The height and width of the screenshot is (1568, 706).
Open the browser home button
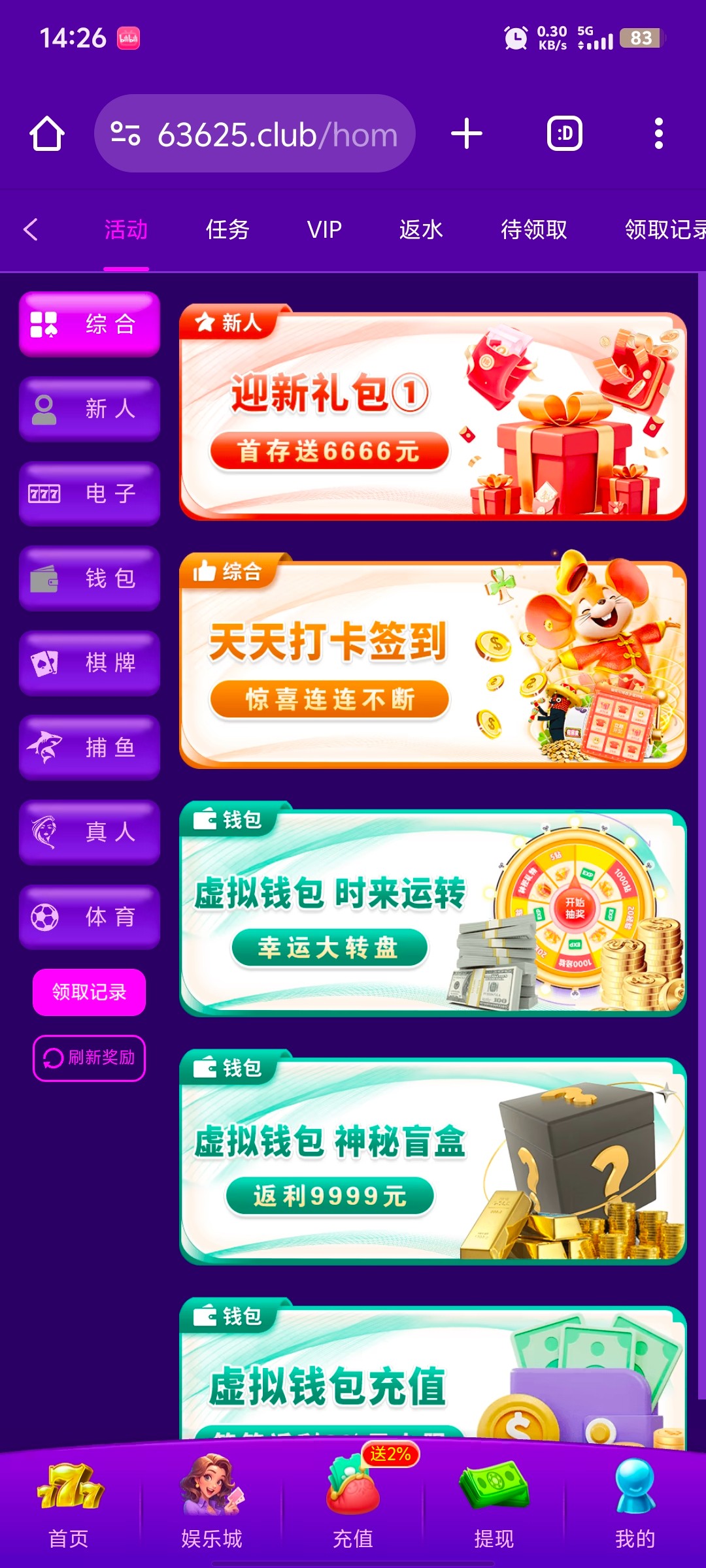pyautogui.click(x=47, y=134)
